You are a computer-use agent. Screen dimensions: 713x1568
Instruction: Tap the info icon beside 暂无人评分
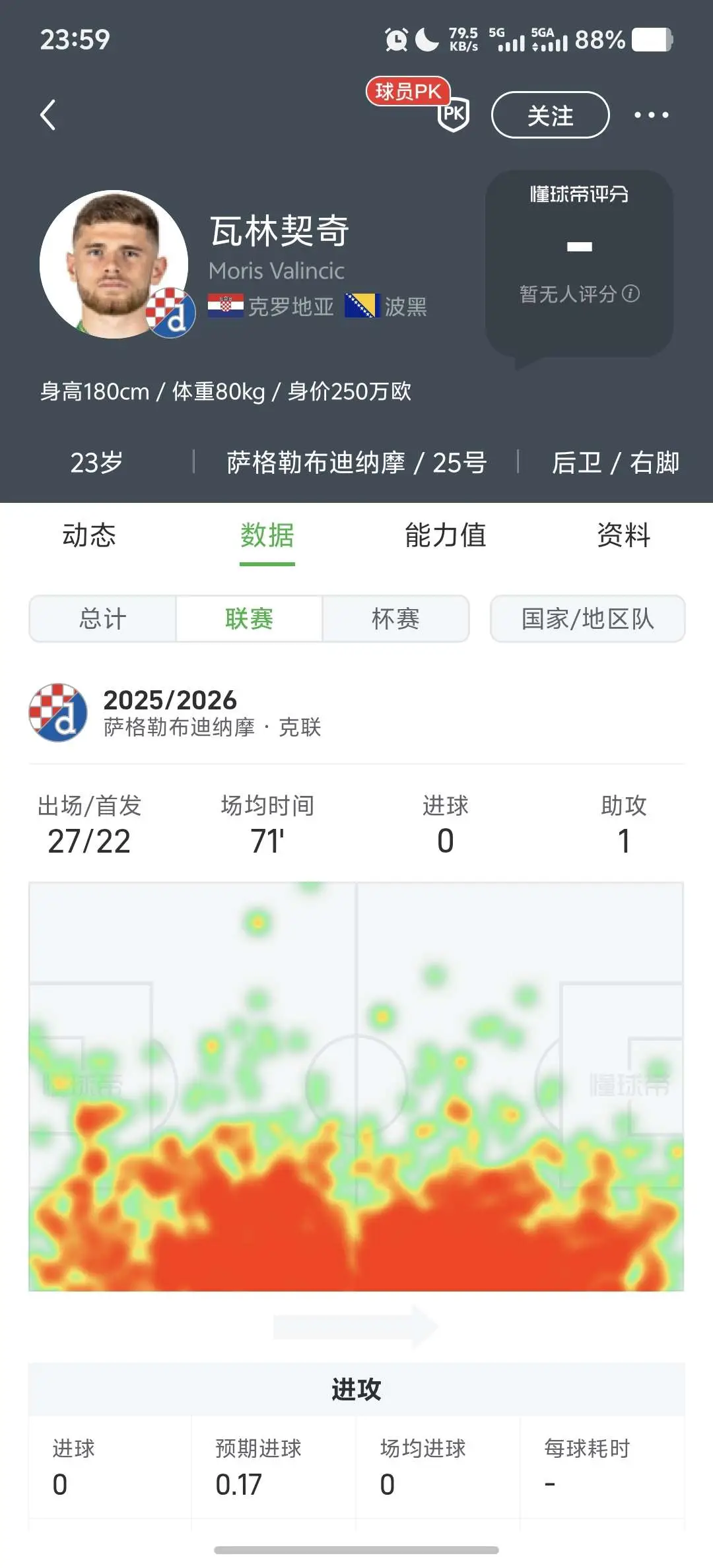pos(631,293)
